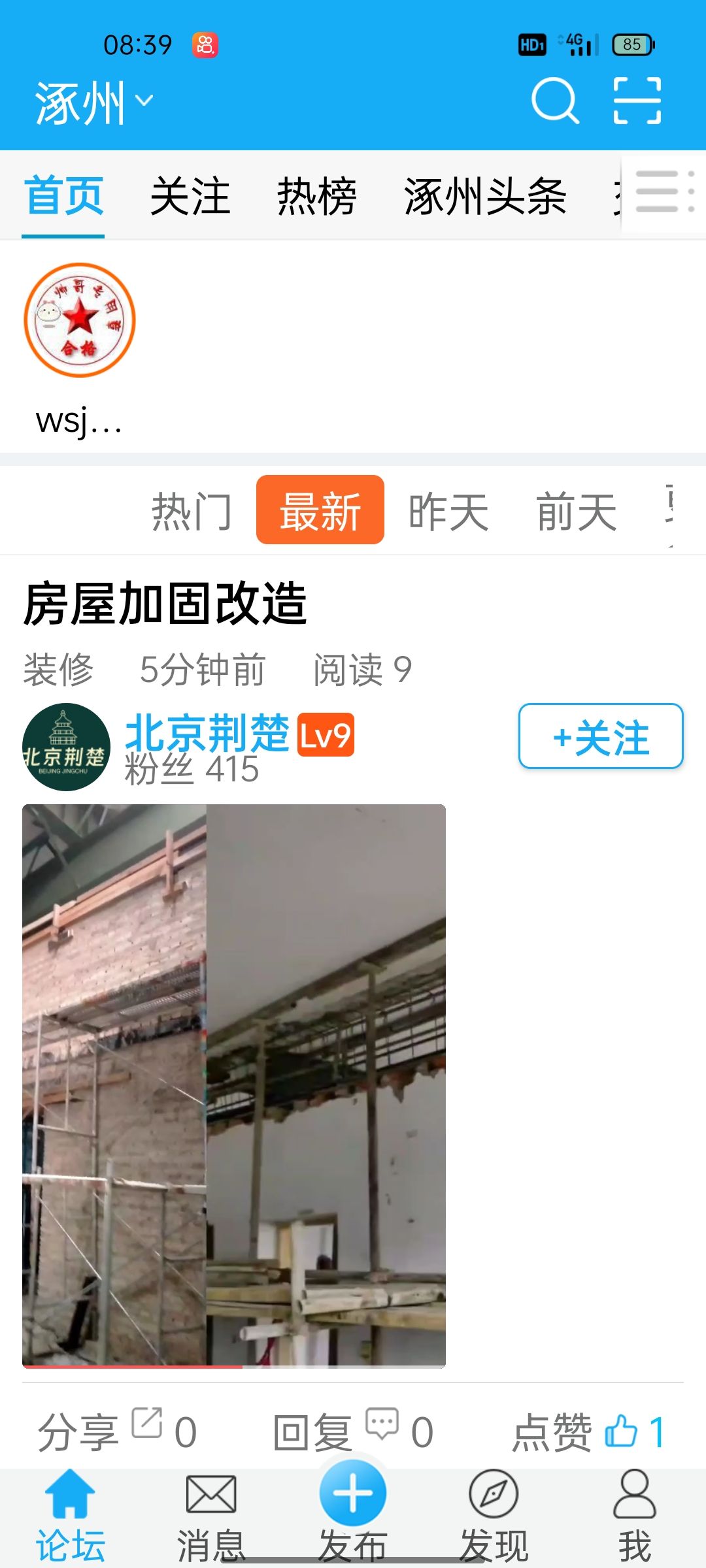Switch to the 关注 top tab
Viewport: 706px width, 1568px height.
coord(190,196)
